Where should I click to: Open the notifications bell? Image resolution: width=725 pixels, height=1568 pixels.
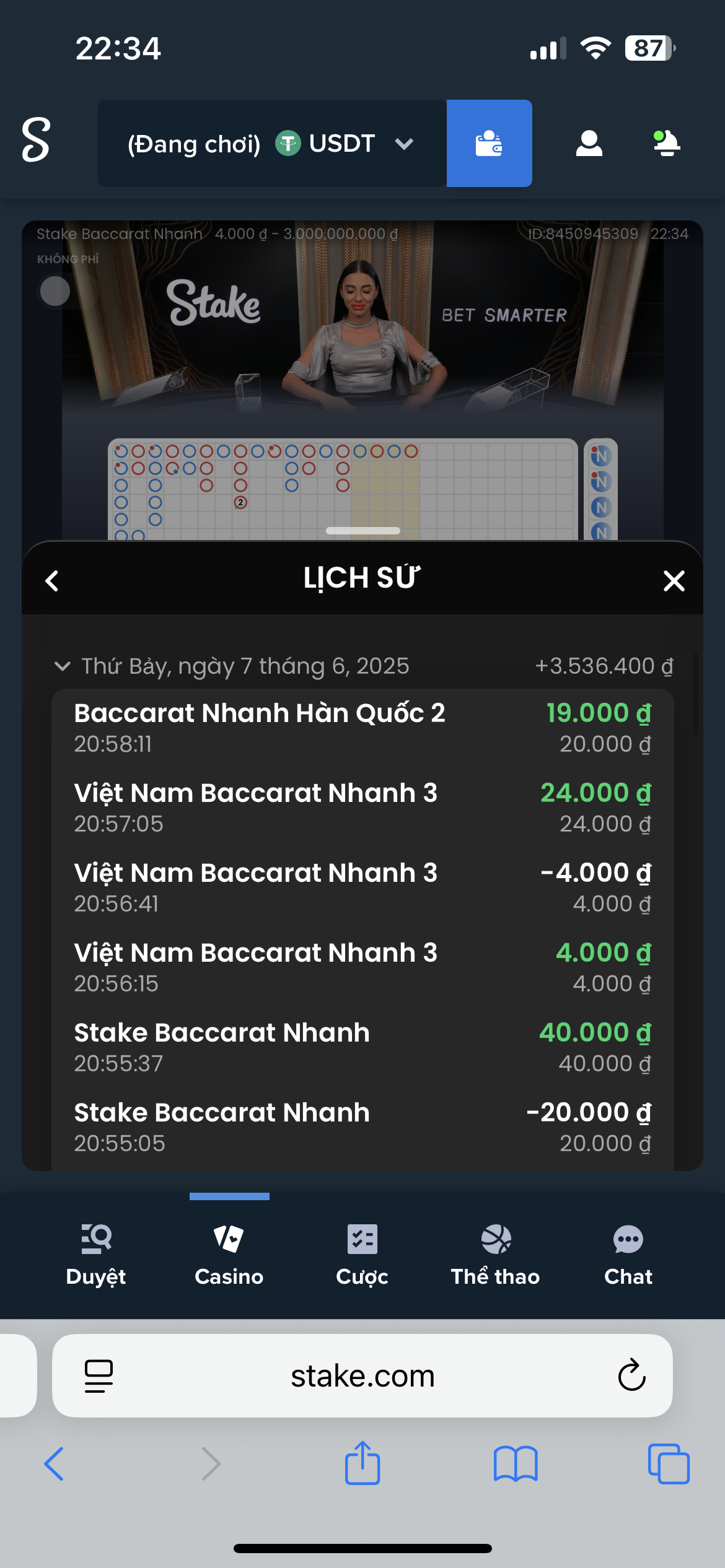click(667, 144)
